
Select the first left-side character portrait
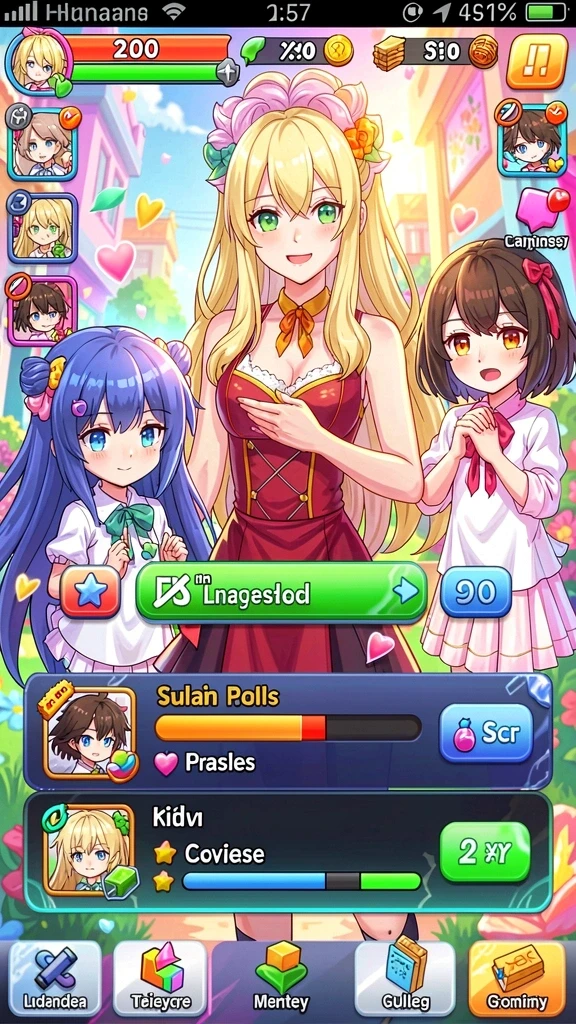tap(42, 143)
